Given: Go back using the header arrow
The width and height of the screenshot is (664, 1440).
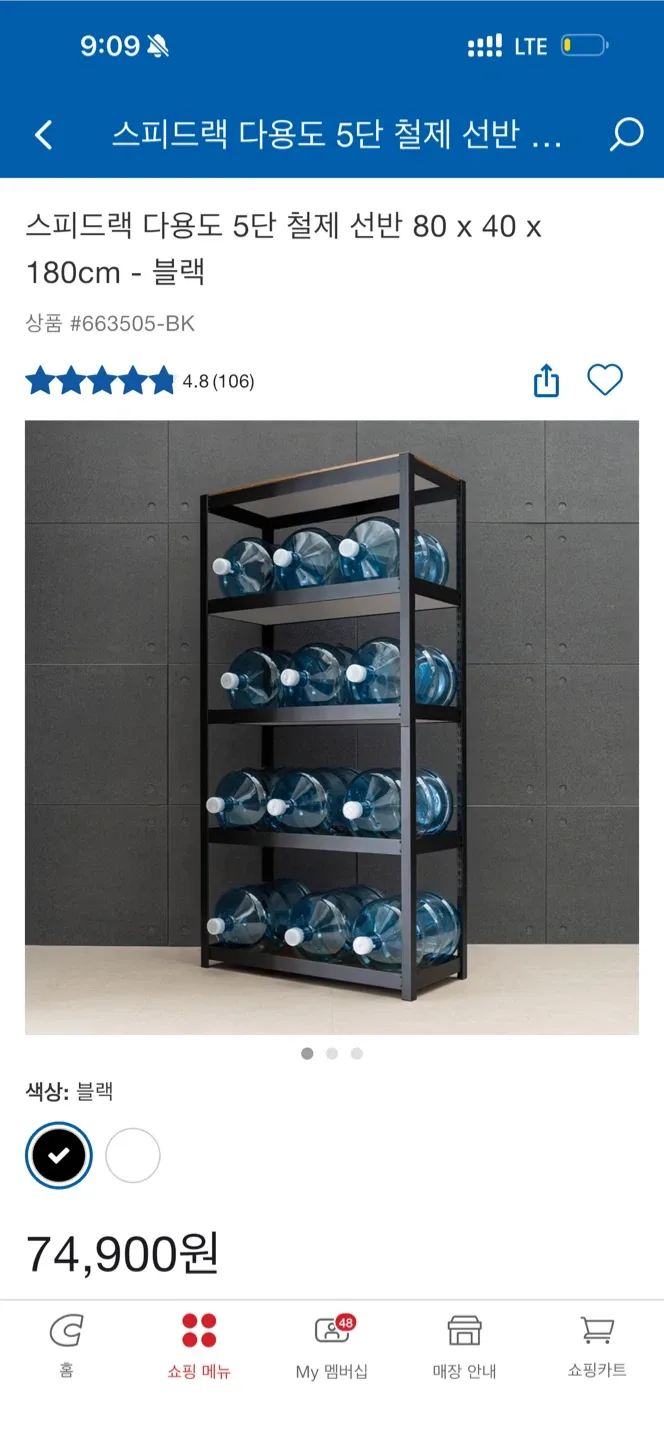Looking at the screenshot, I should coord(43,135).
